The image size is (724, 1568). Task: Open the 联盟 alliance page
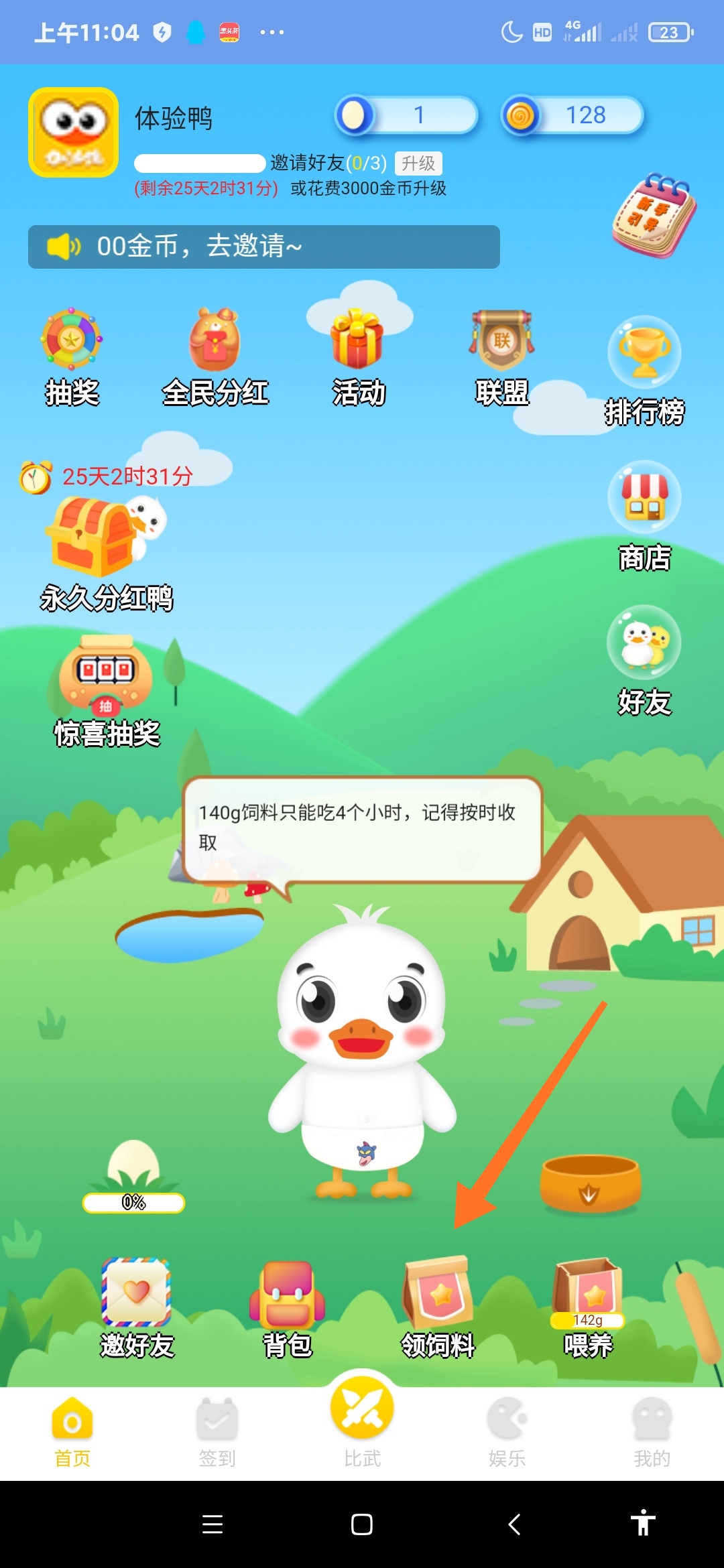[501, 356]
